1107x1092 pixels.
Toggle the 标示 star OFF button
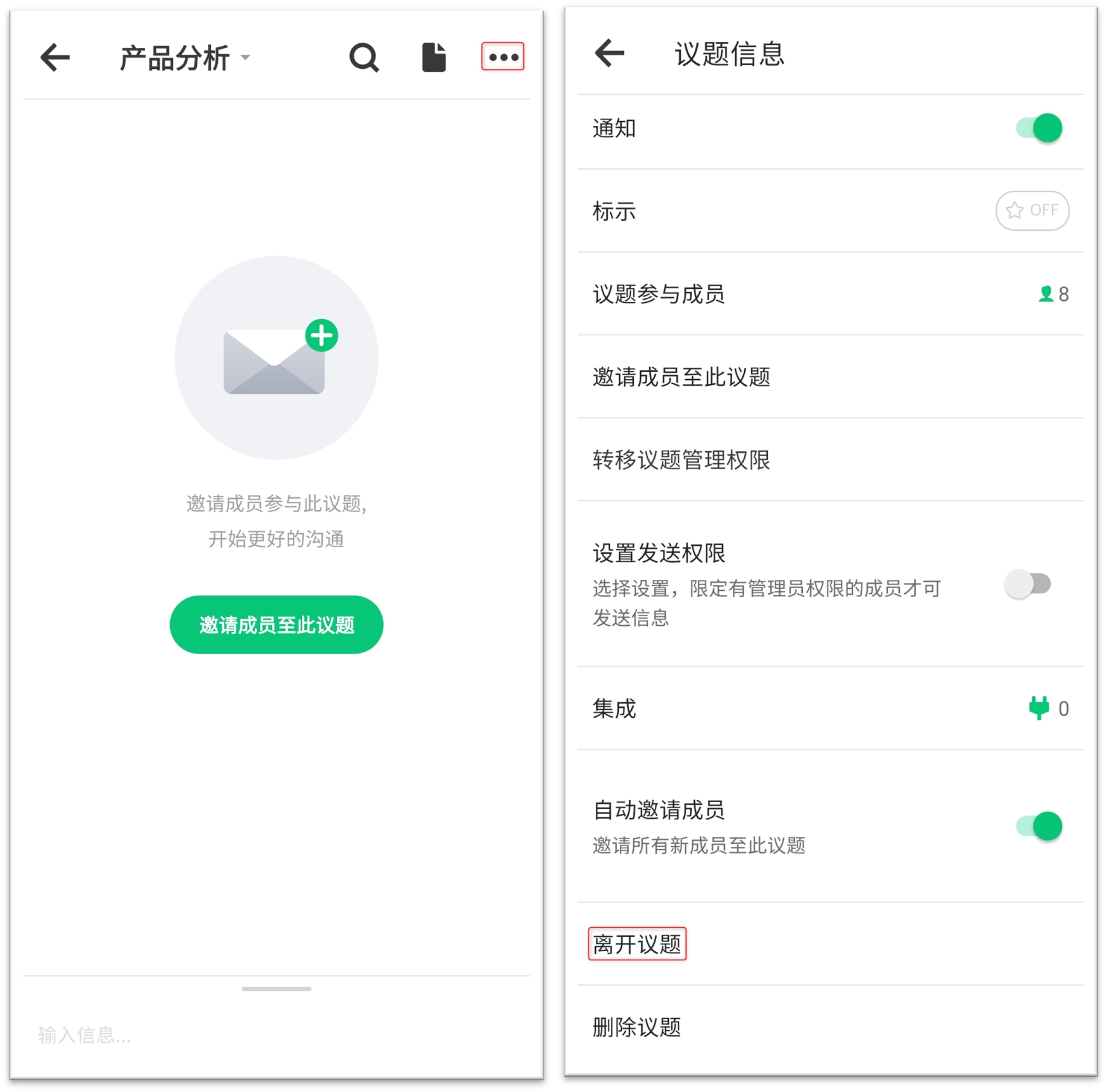coord(1032,211)
